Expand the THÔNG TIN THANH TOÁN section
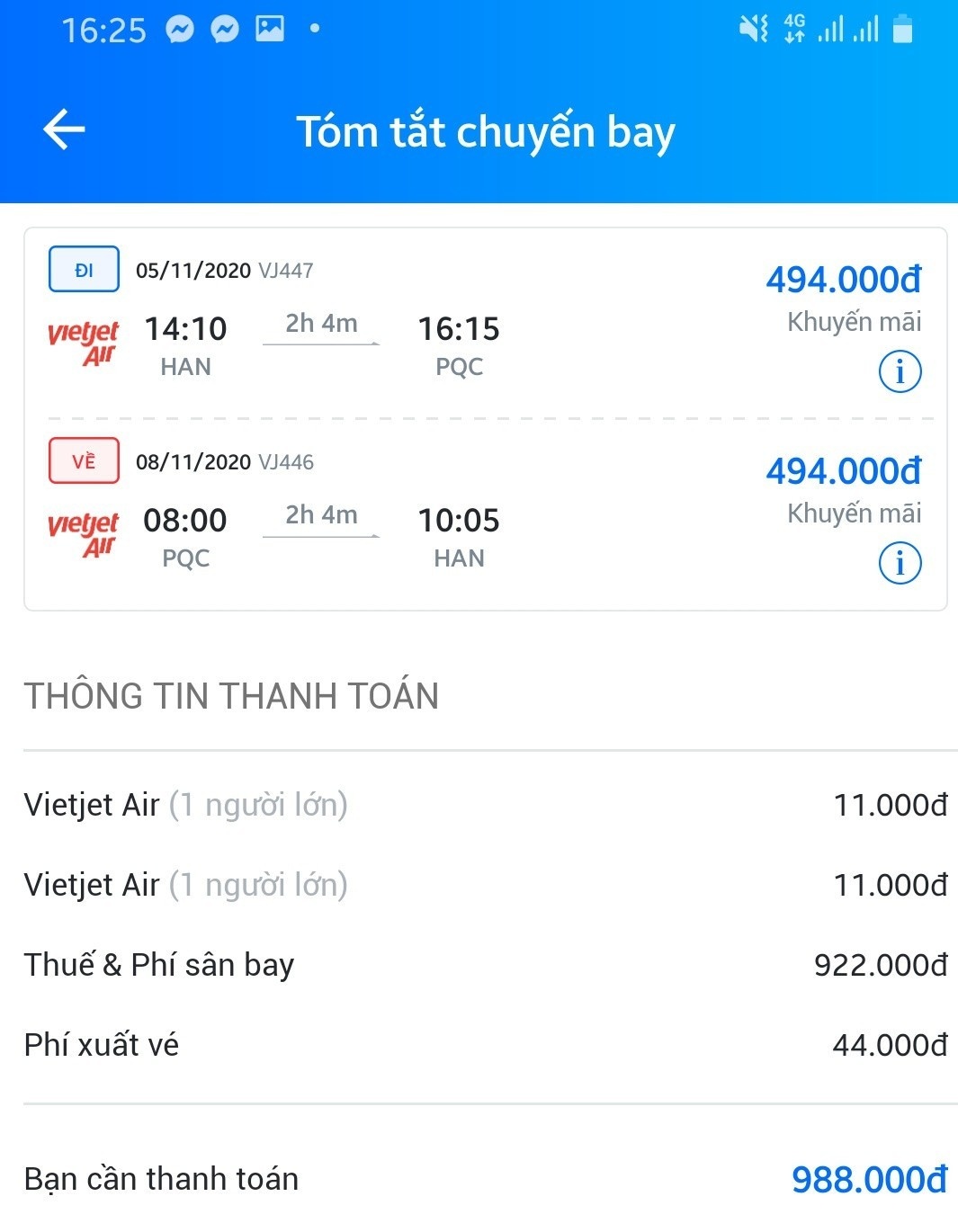Viewport: 958px width, 1232px height. pyautogui.click(x=231, y=695)
